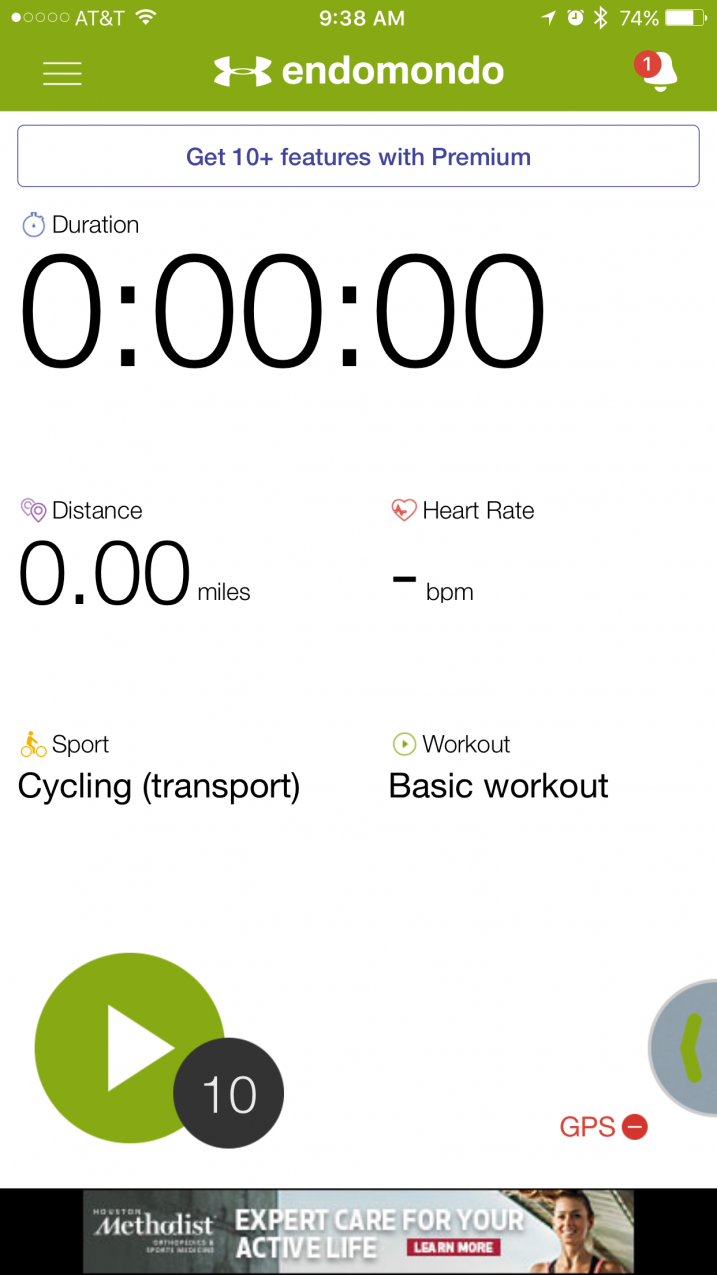The height and width of the screenshot is (1275, 717).
Task: Start the workout with the play button
Action: click(129, 1047)
